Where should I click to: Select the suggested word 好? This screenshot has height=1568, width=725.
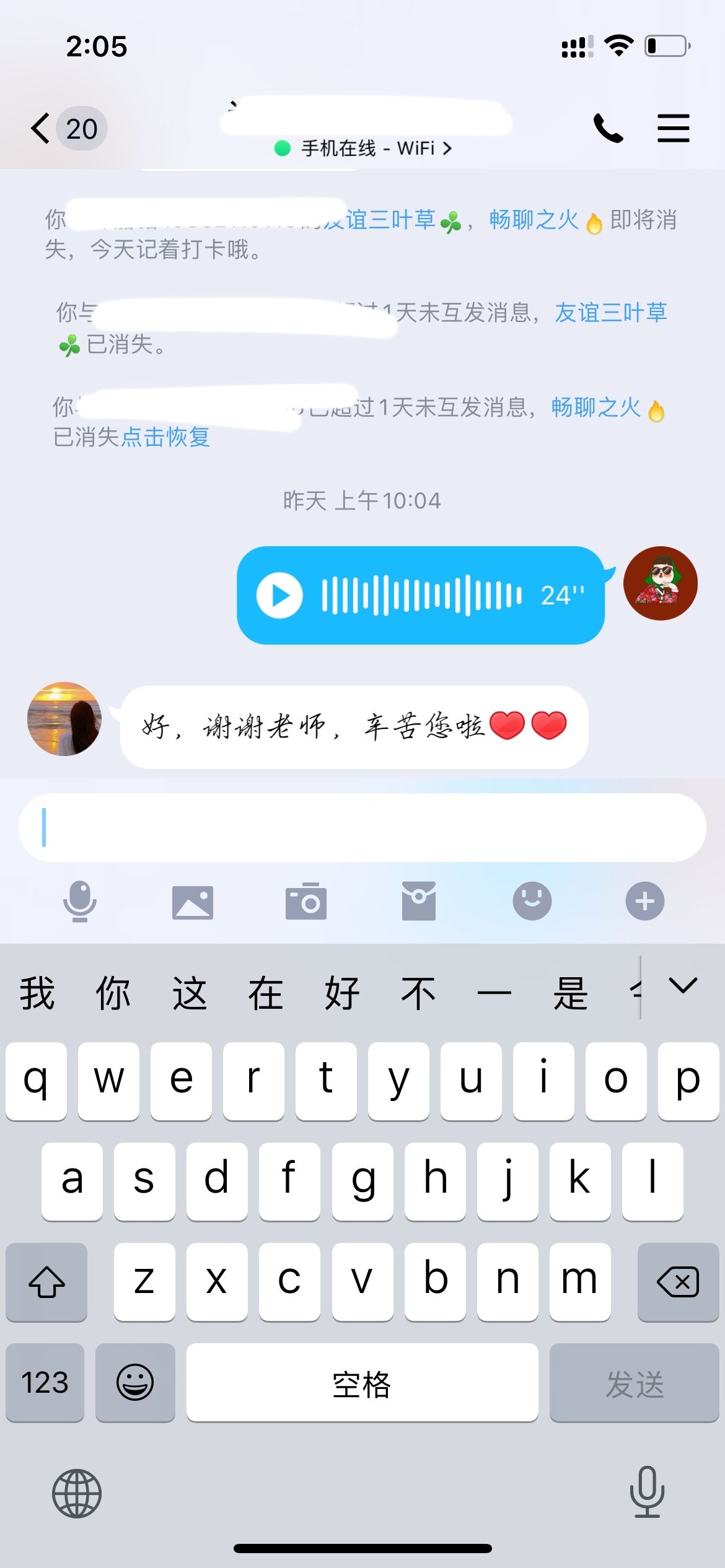(342, 993)
